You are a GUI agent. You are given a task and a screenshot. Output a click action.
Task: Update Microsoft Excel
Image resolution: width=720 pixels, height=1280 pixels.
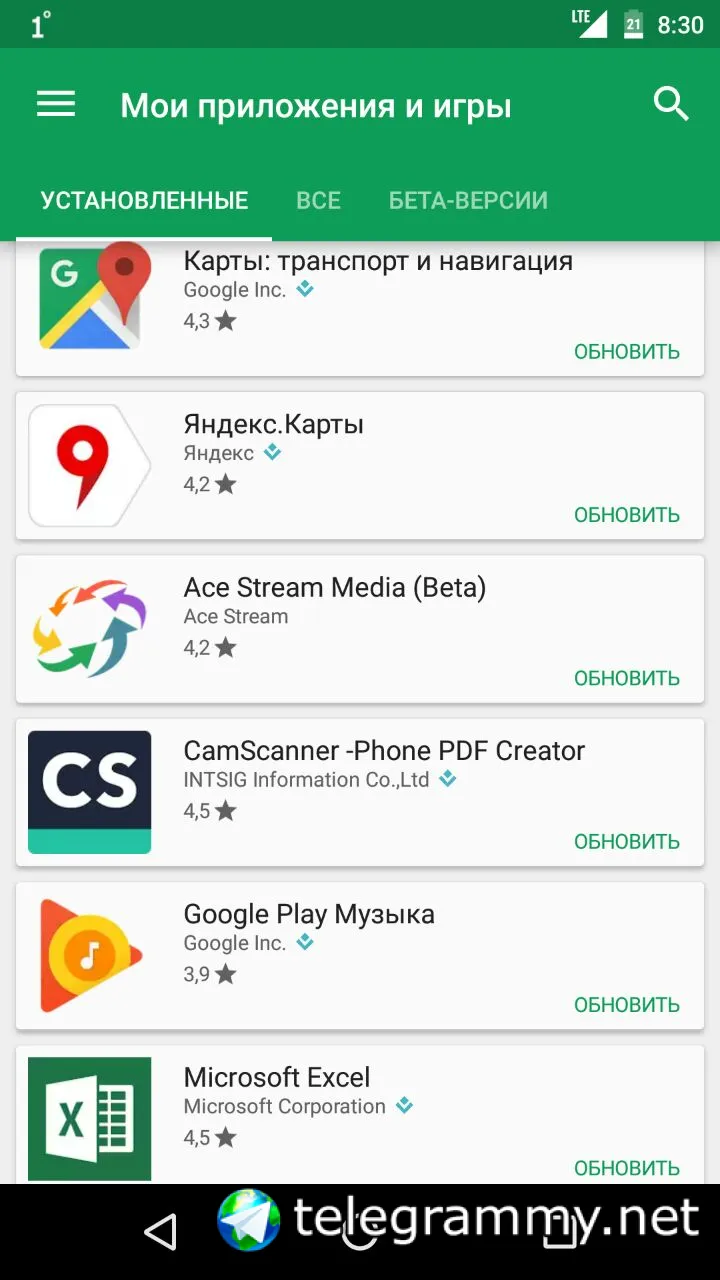point(626,1167)
